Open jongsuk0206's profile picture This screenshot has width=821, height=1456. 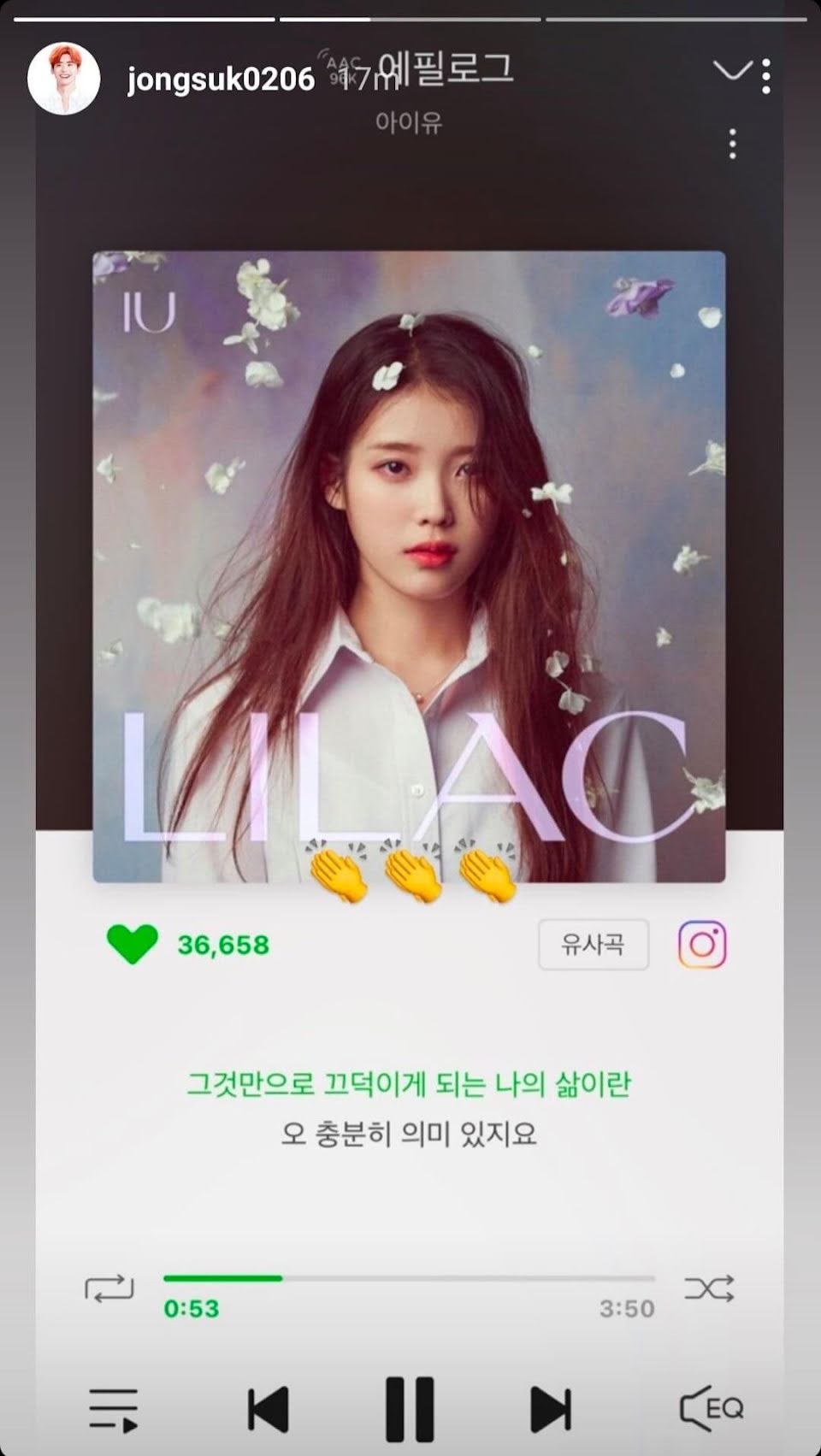point(64,79)
